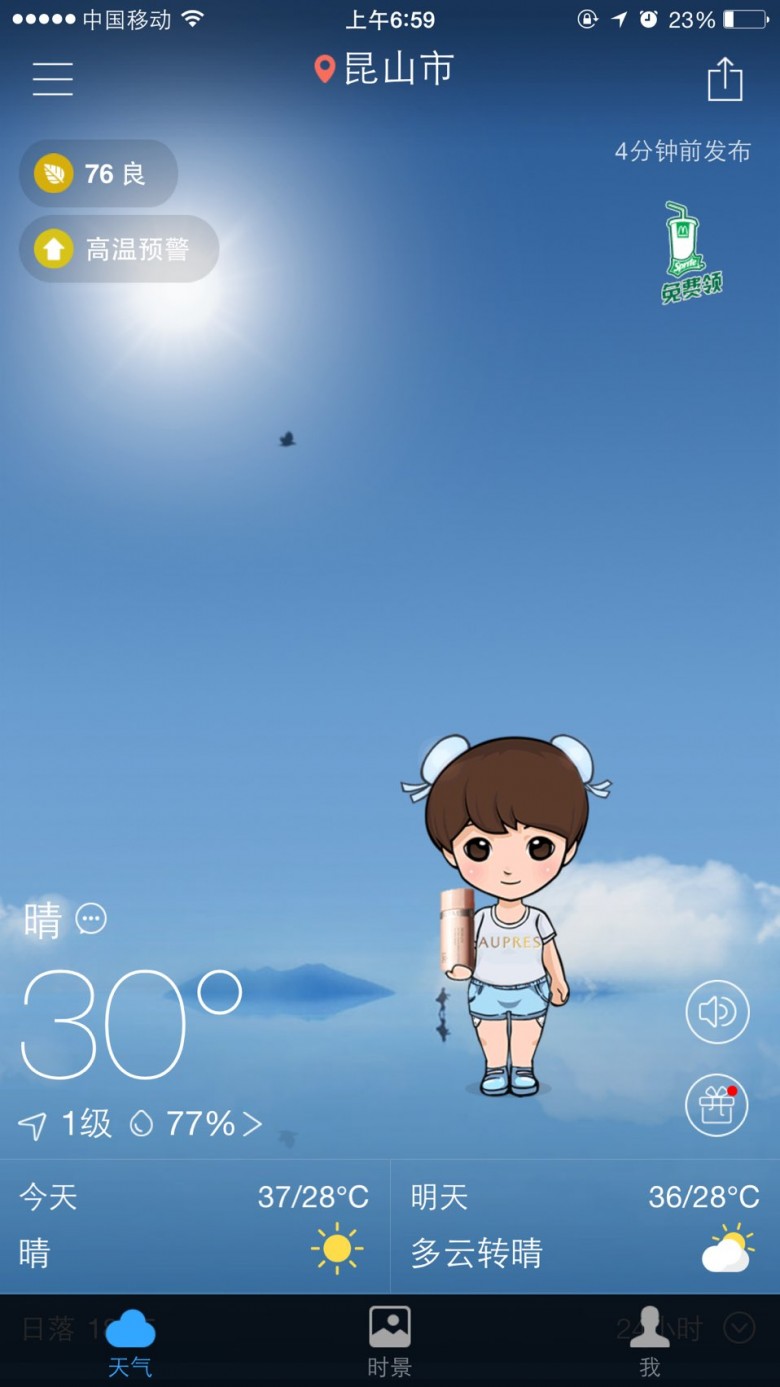780x1387 pixels.
Task: Switch to the 我 tab
Action: tap(650, 1341)
